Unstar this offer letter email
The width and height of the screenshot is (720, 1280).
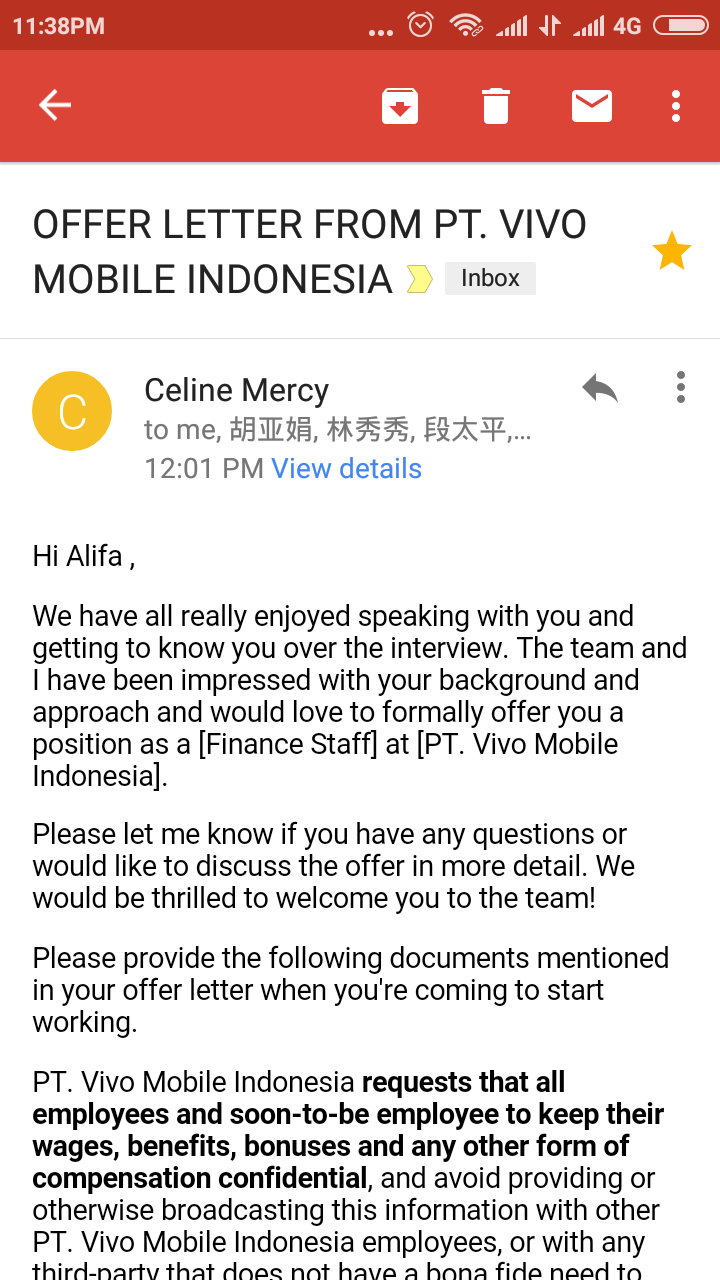671,251
